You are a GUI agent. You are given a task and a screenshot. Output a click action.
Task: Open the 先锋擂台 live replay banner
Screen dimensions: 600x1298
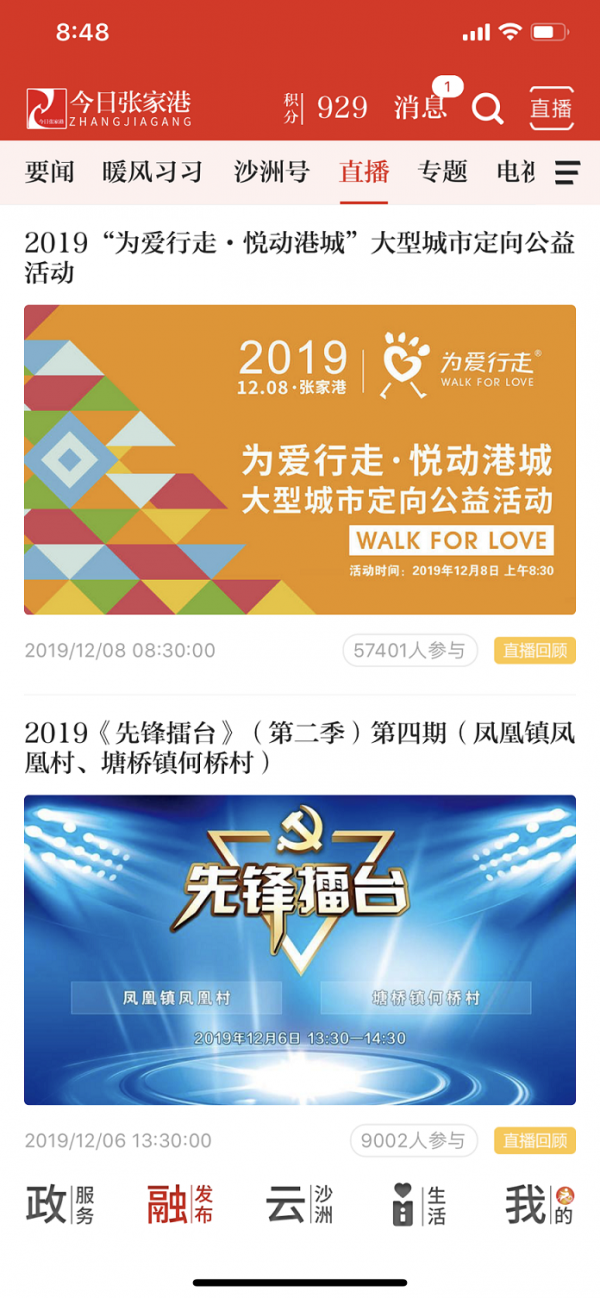click(x=300, y=949)
